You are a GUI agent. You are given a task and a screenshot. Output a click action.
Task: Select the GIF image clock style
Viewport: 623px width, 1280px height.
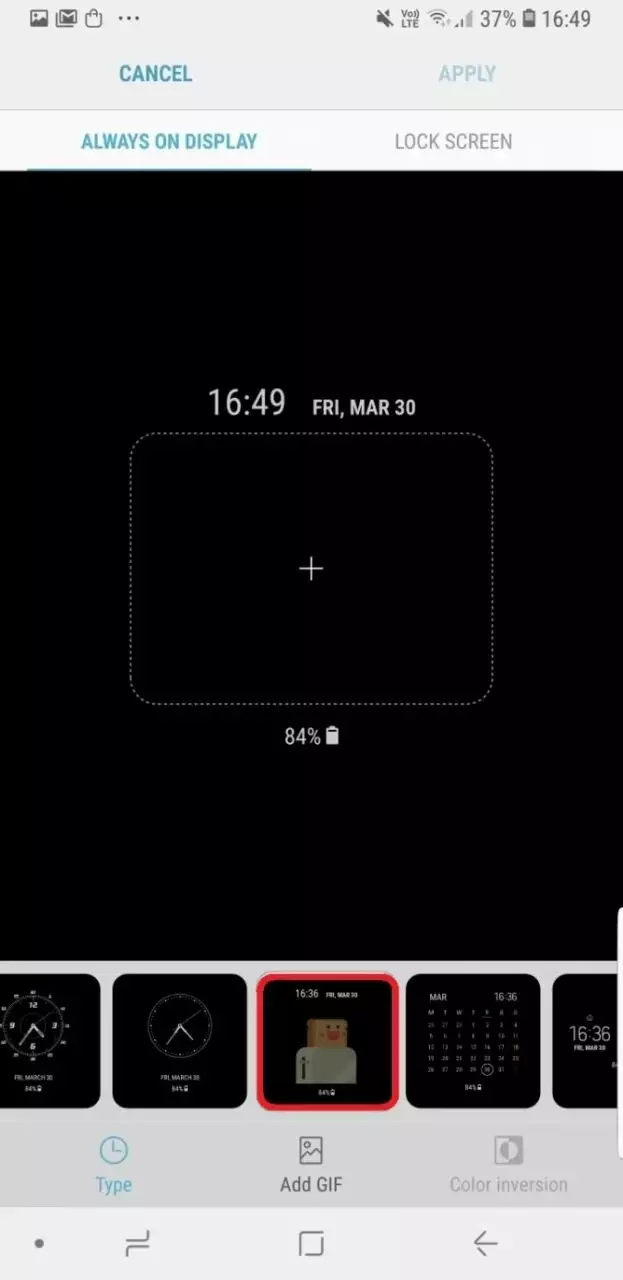(x=328, y=1041)
